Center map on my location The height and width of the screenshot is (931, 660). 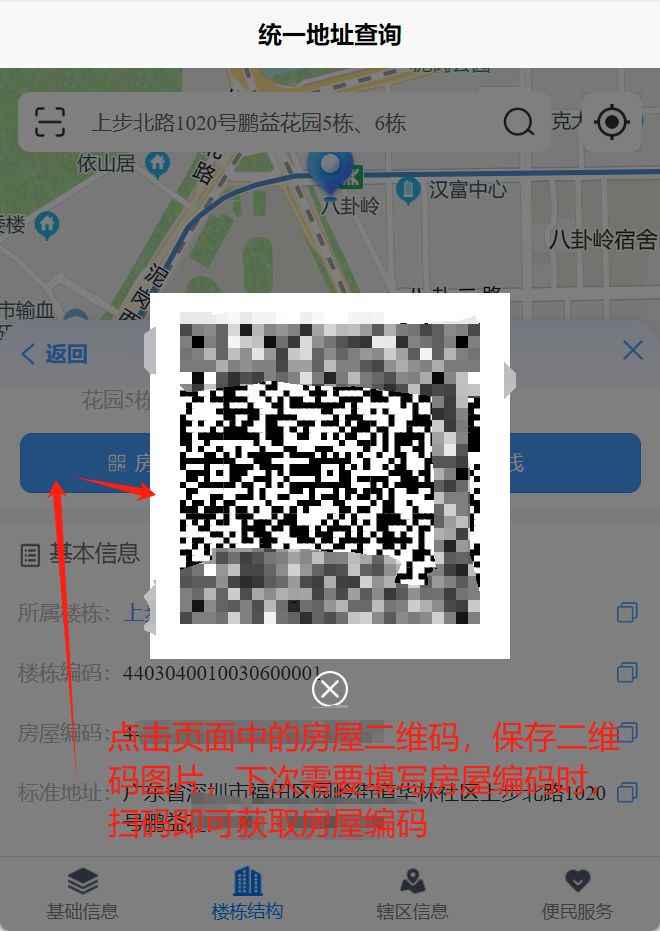[611, 122]
